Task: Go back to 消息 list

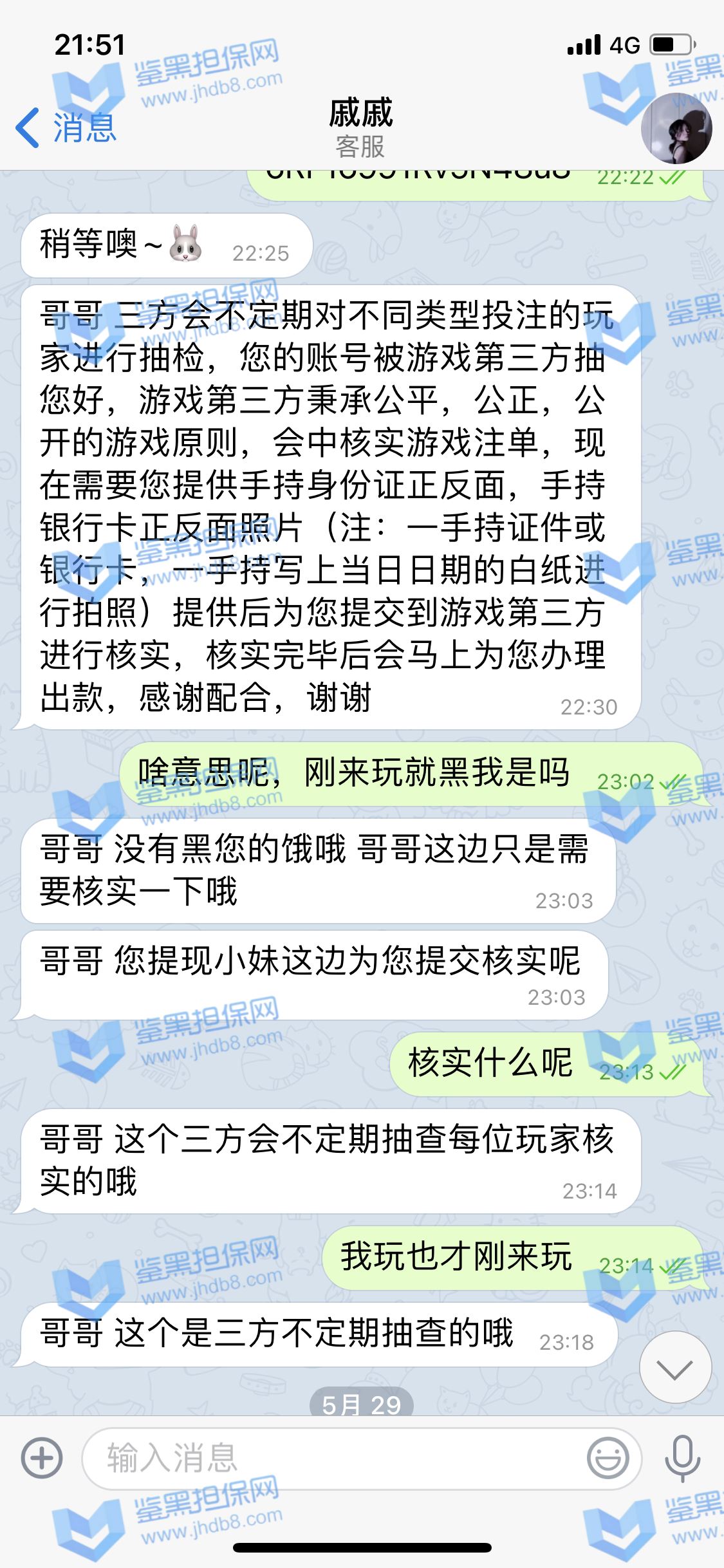Action: 66,127
